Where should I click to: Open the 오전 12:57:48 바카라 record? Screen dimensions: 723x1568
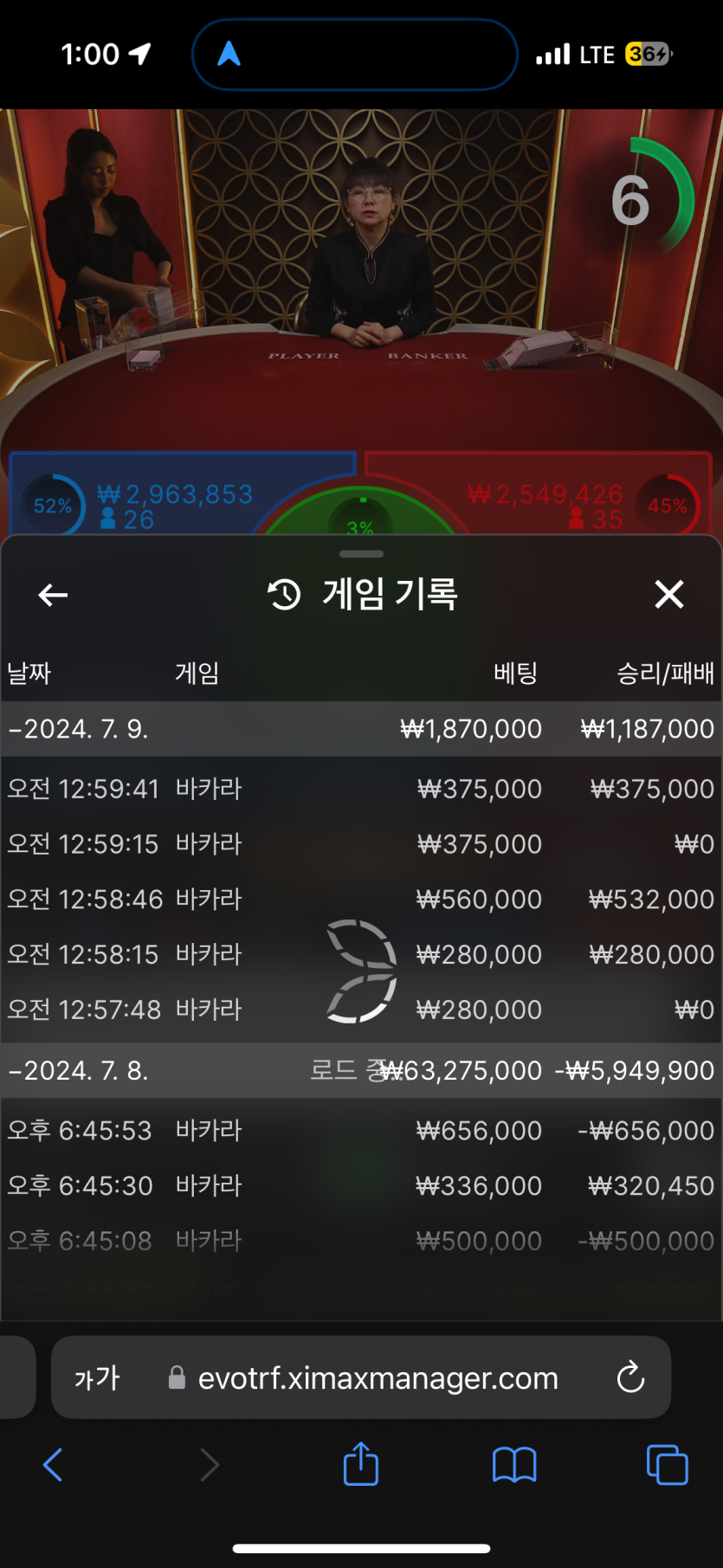coord(361,1010)
